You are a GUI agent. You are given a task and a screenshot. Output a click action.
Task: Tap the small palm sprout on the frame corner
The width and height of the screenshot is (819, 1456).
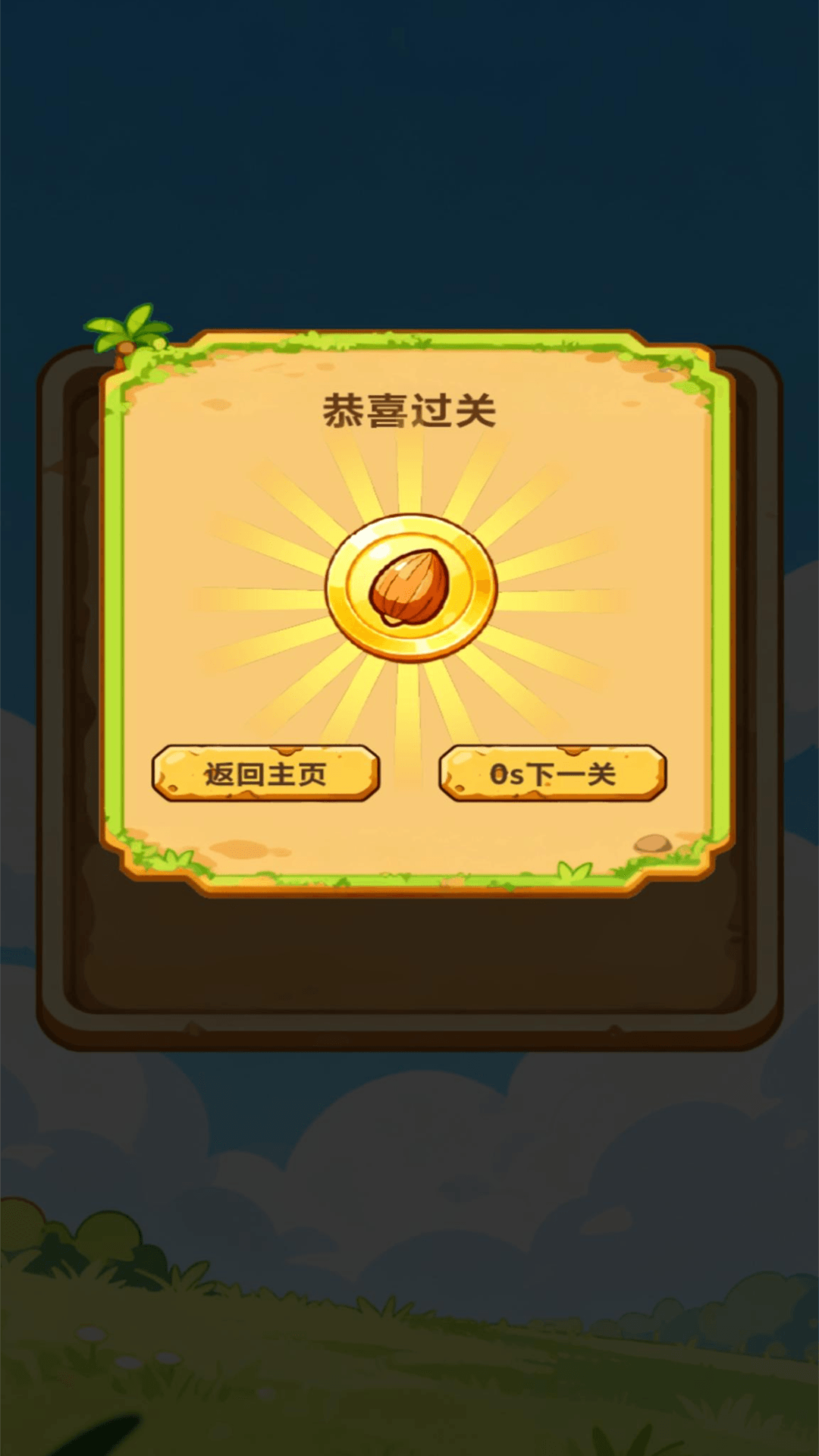click(125, 330)
